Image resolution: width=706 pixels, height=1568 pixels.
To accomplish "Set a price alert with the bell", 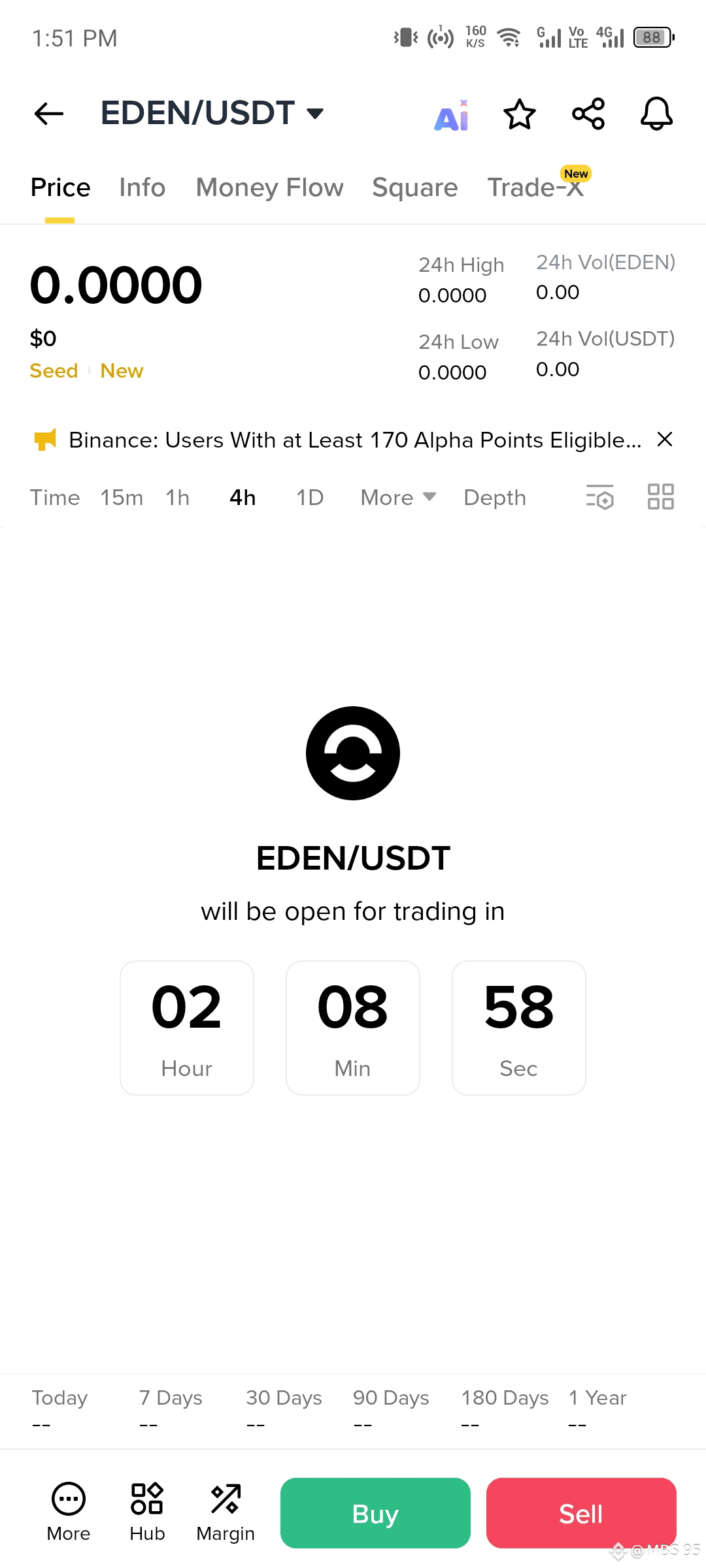I will pos(656,114).
